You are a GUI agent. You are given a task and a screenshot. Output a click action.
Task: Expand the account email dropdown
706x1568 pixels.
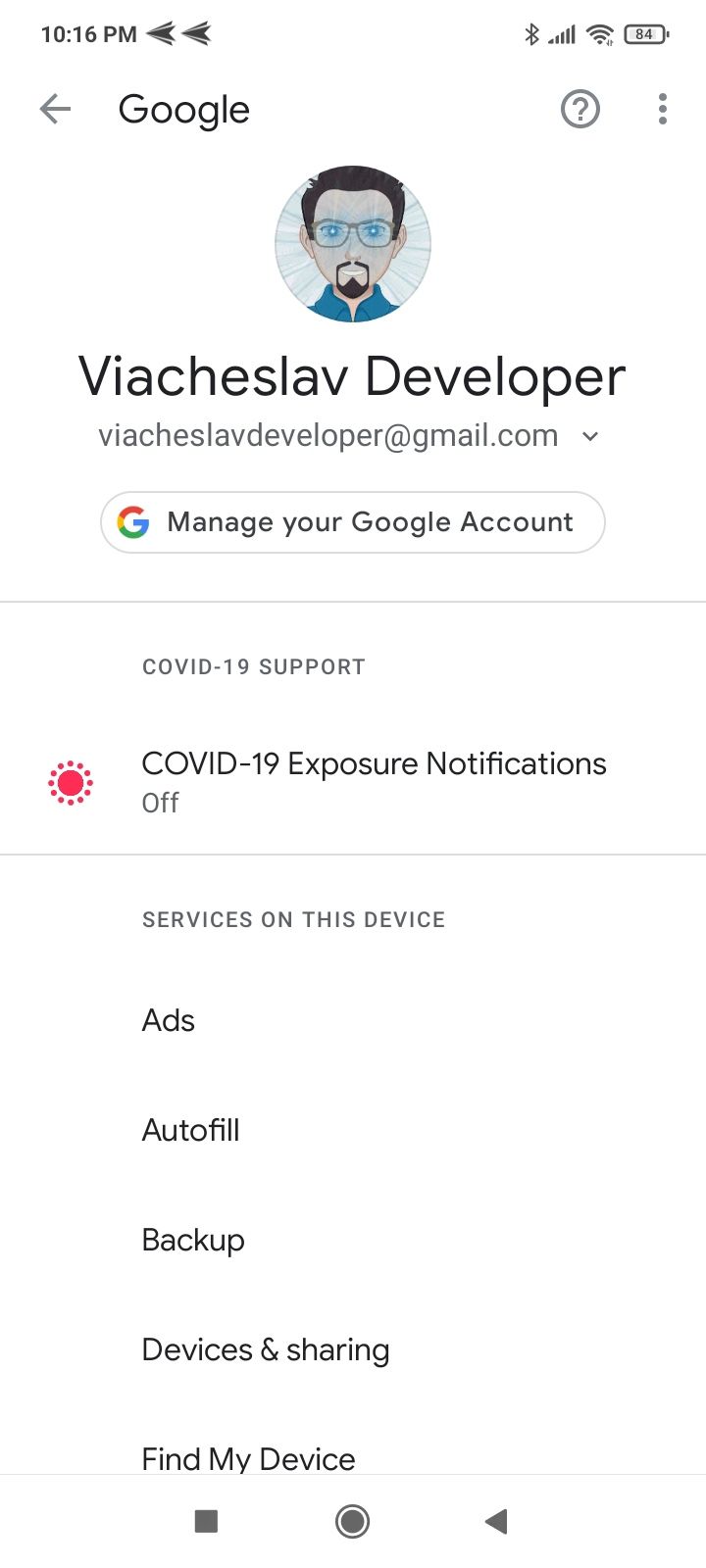tap(590, 437)
